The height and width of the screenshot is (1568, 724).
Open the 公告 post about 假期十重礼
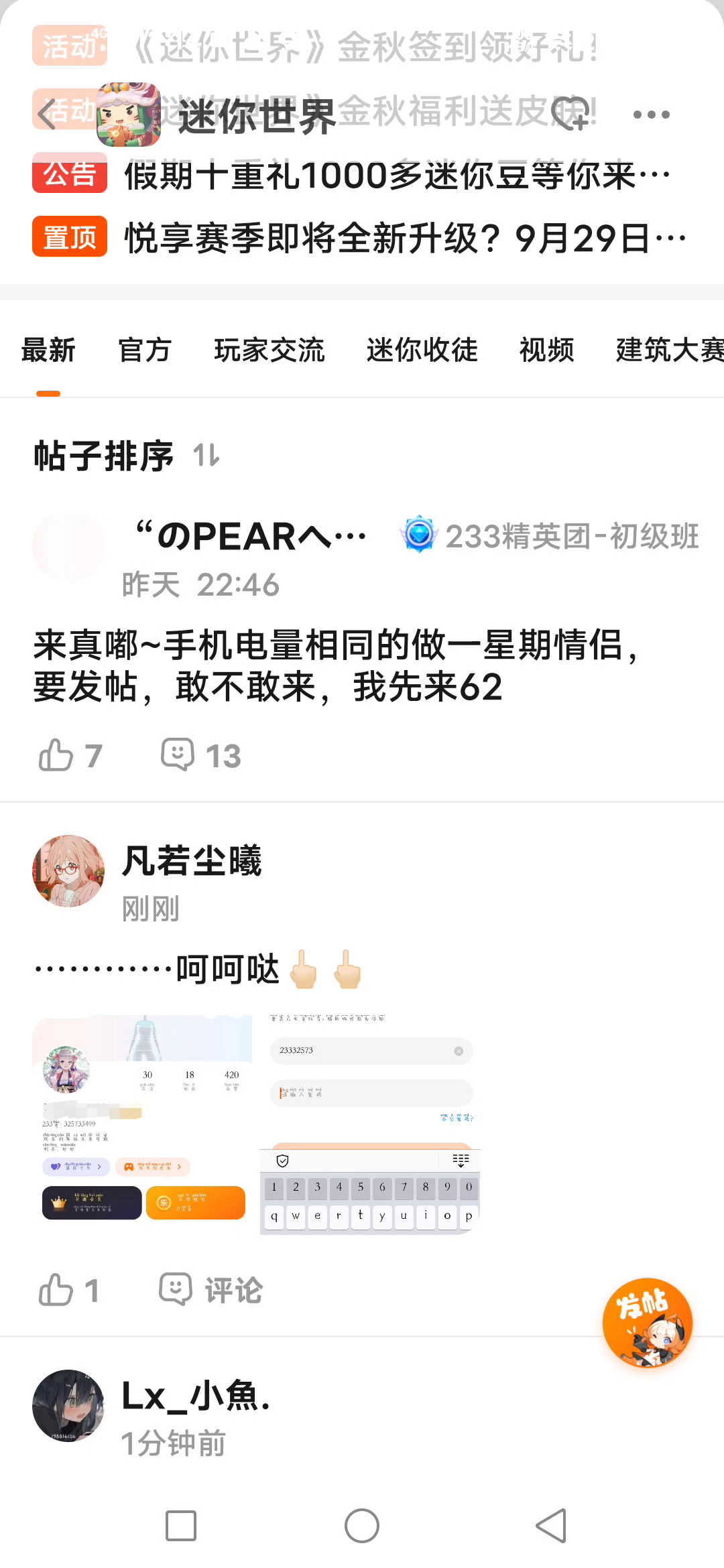[396, 176]
